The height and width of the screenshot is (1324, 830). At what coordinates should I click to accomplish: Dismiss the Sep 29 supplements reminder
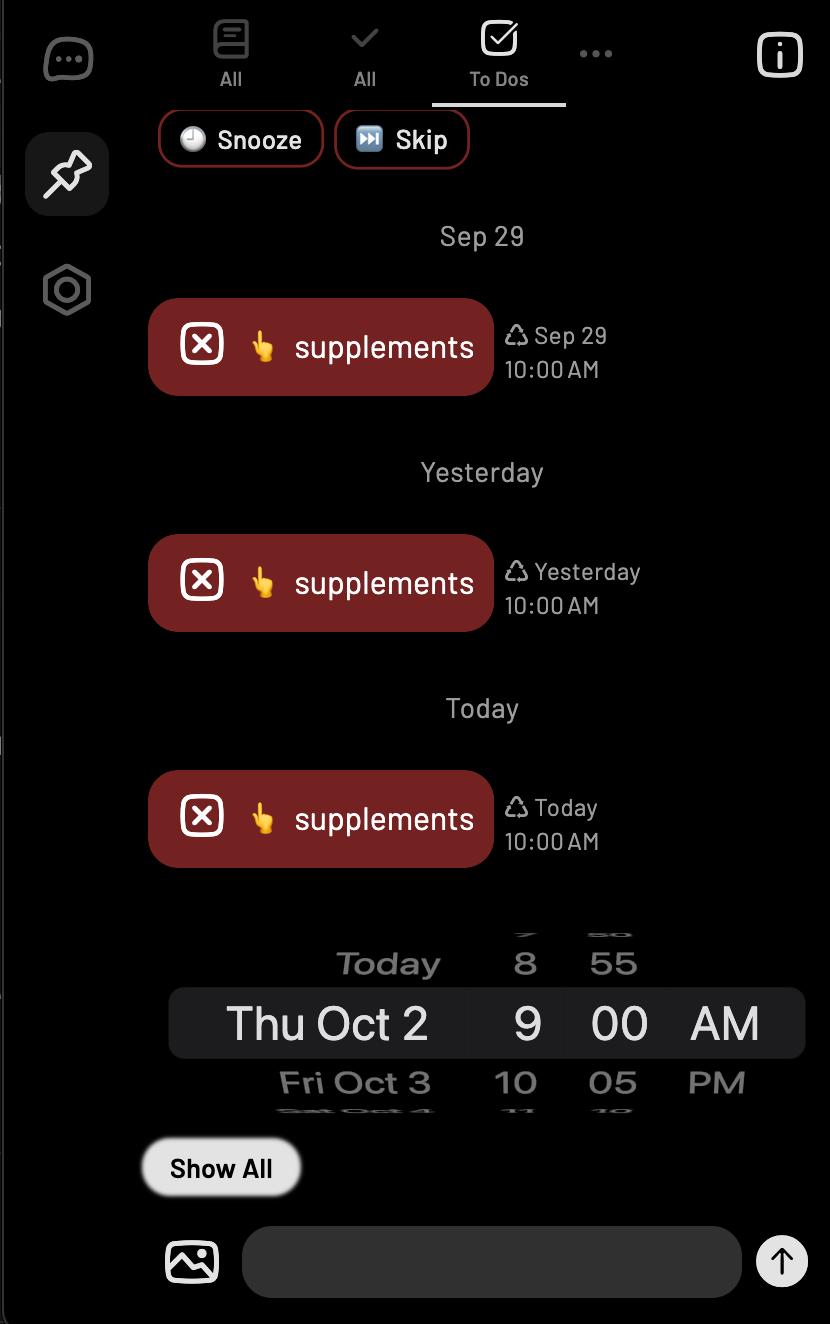[201, 344]
